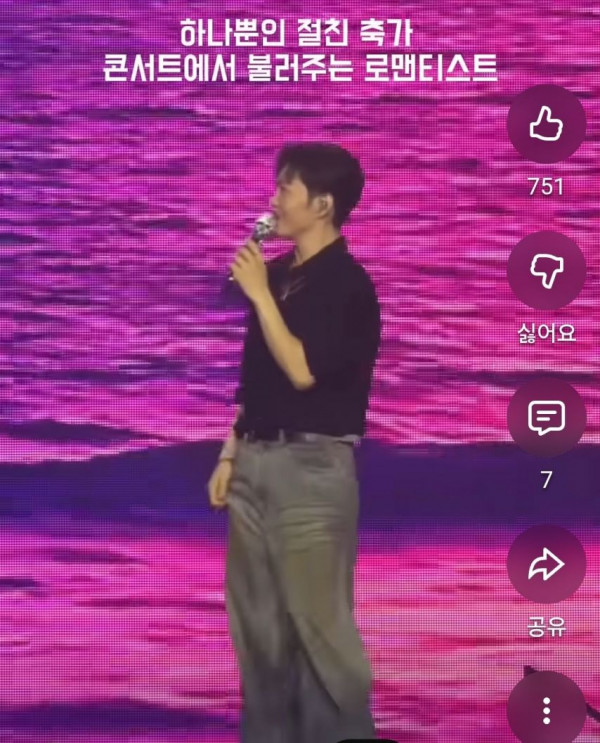600x743 pixels.
Task: Open the comments section
Action: tap(546, 417)
